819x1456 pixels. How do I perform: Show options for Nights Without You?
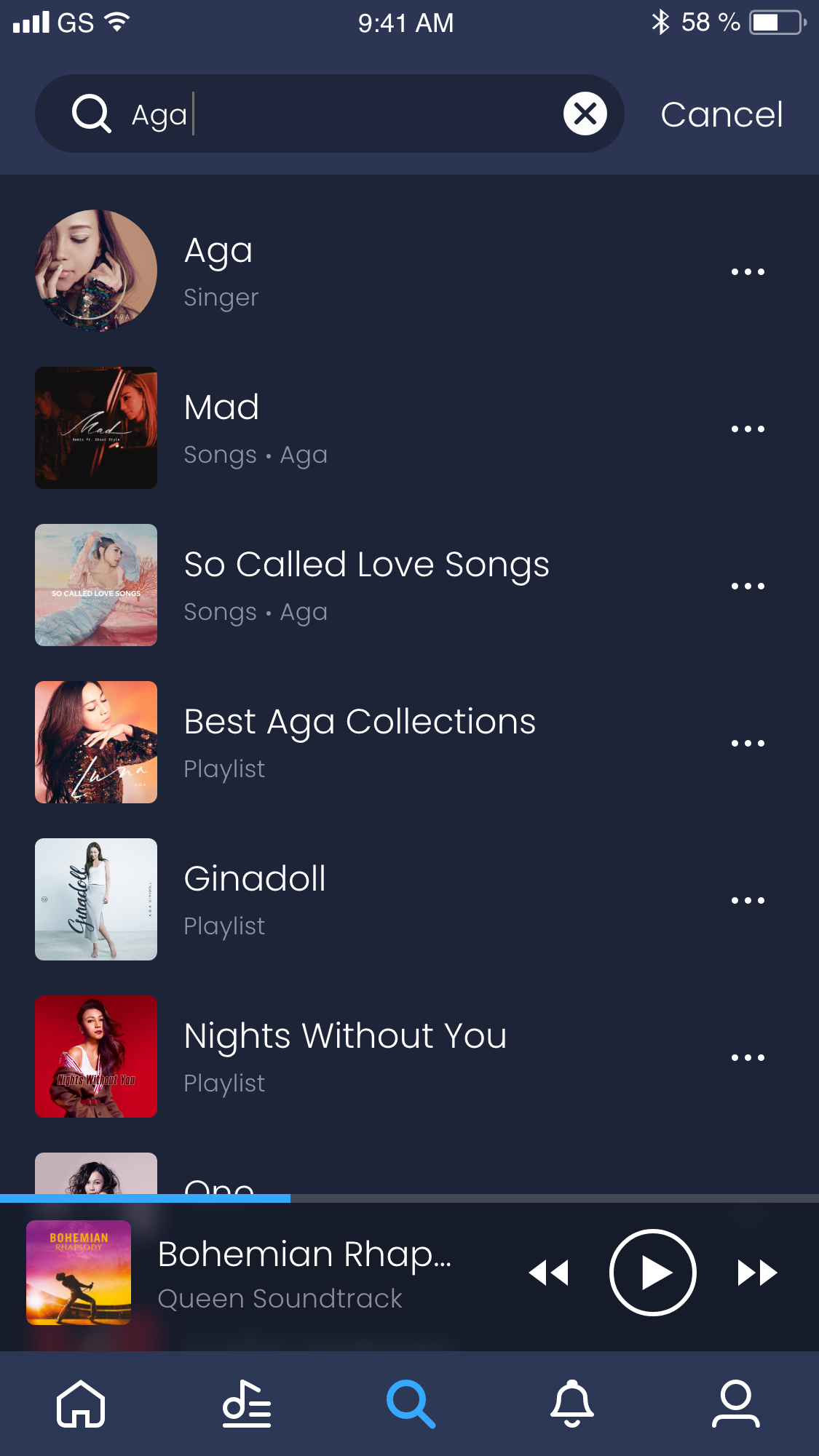click(748, 1057)
